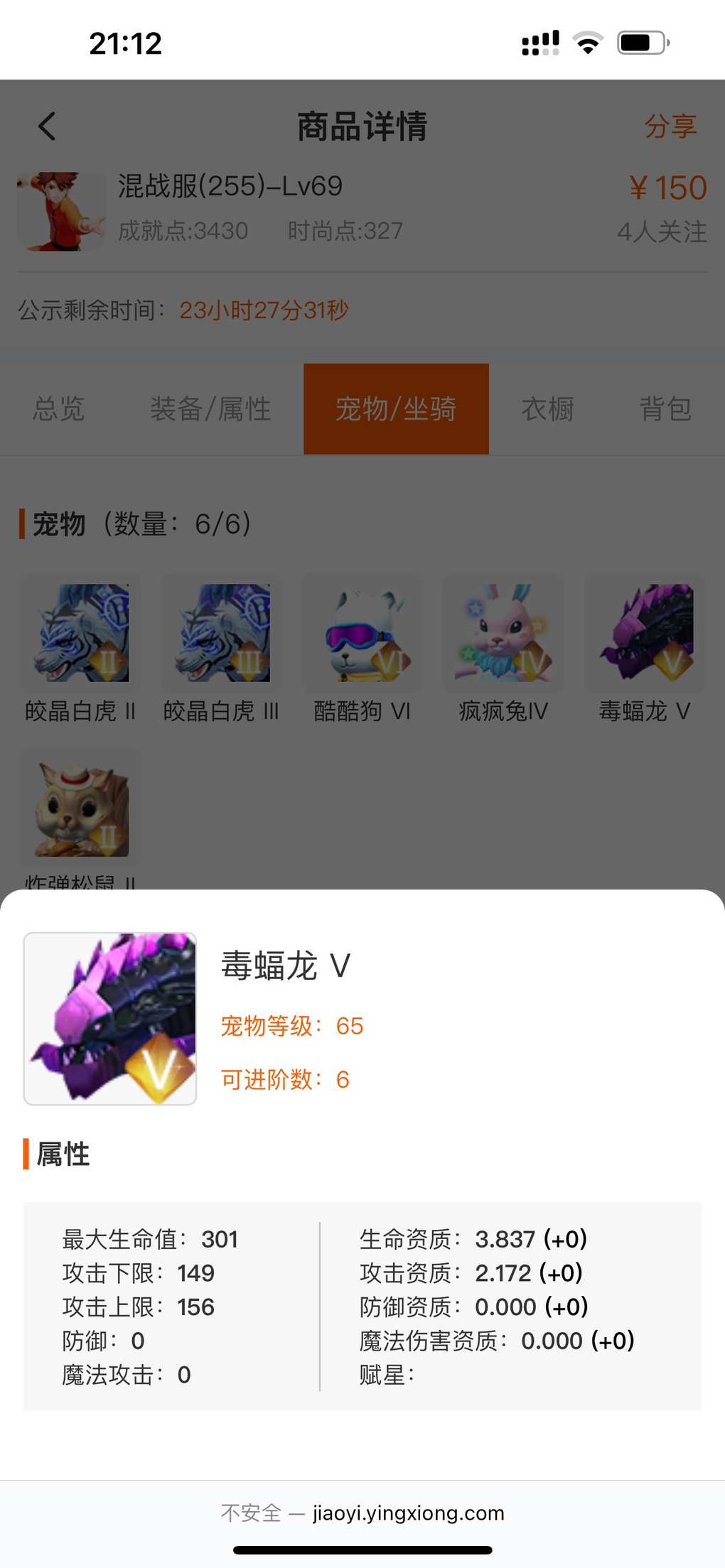
Task: Tap 分享 to share this listing
Action: click(x=670, y=126)
